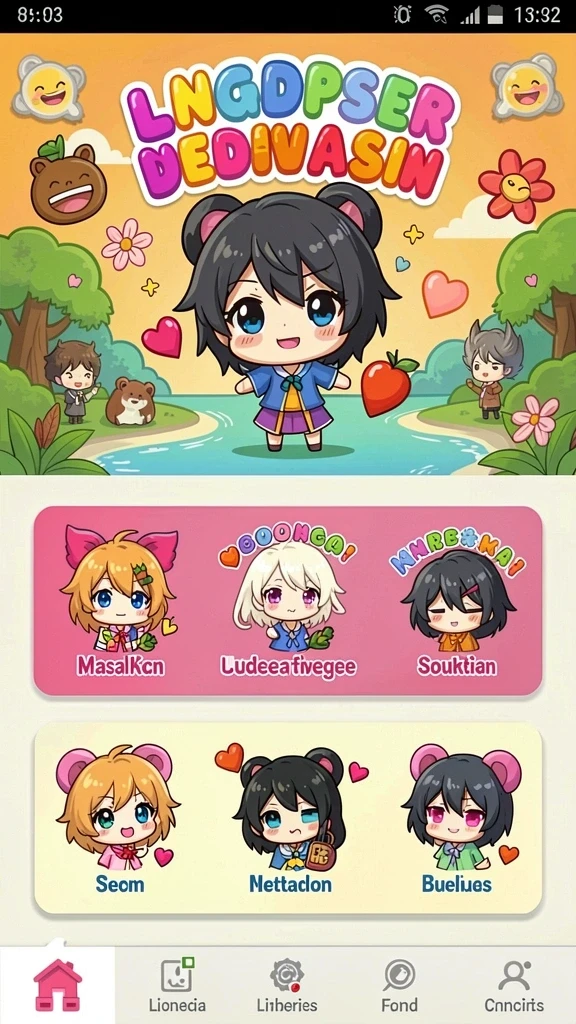Switch to the Fond tab

click(x=399, y=985)
